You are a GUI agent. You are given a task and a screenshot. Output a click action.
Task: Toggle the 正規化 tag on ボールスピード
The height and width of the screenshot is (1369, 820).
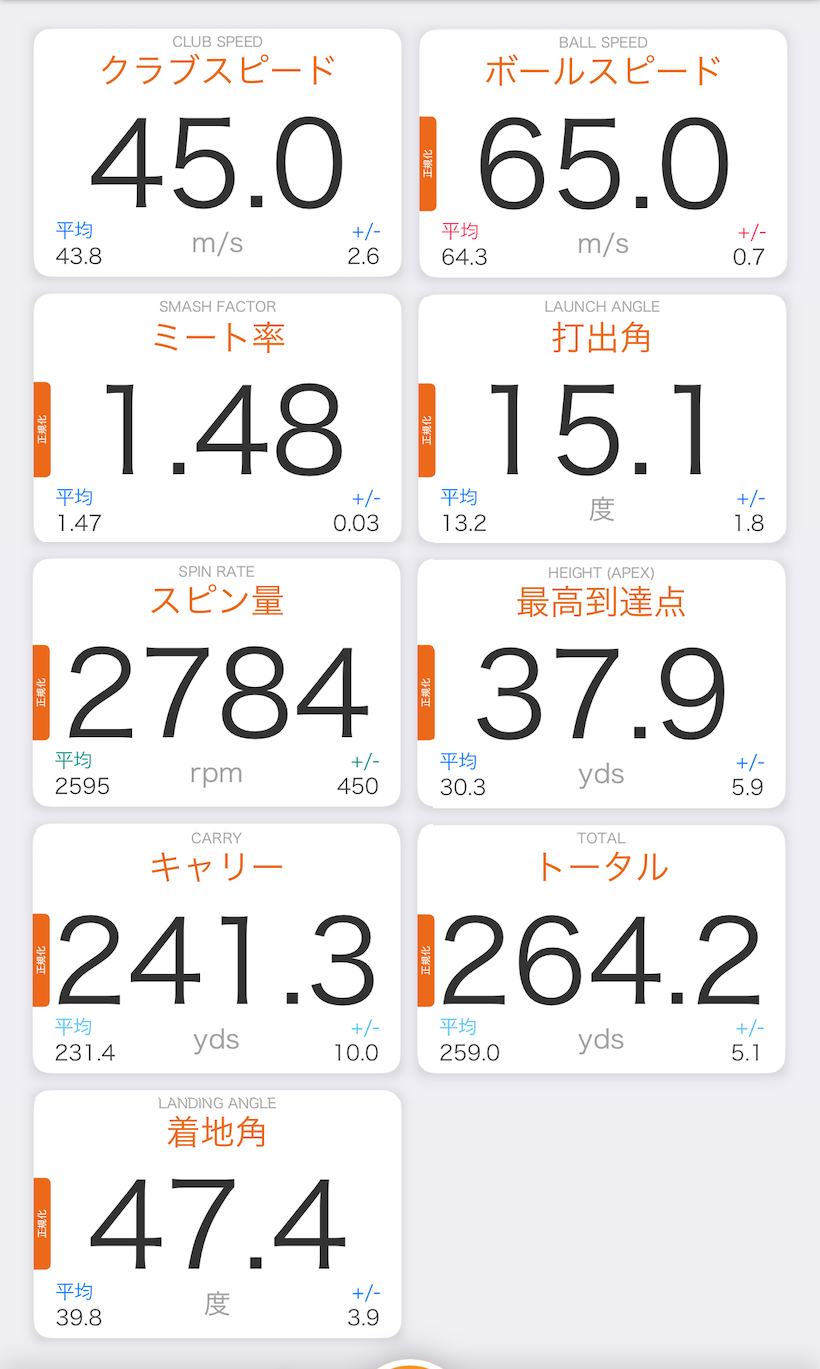[428, 164]
